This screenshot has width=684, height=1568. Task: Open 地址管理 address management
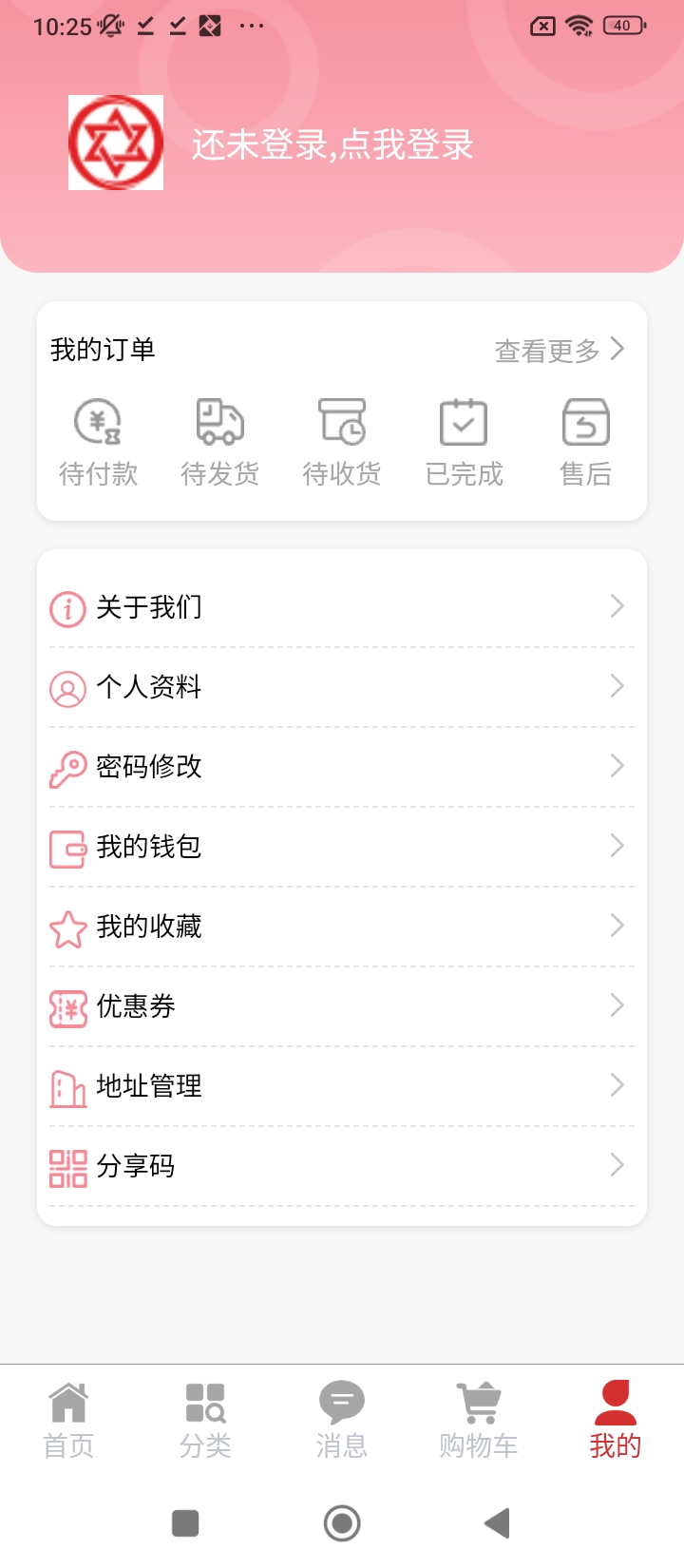point(342,1086)
